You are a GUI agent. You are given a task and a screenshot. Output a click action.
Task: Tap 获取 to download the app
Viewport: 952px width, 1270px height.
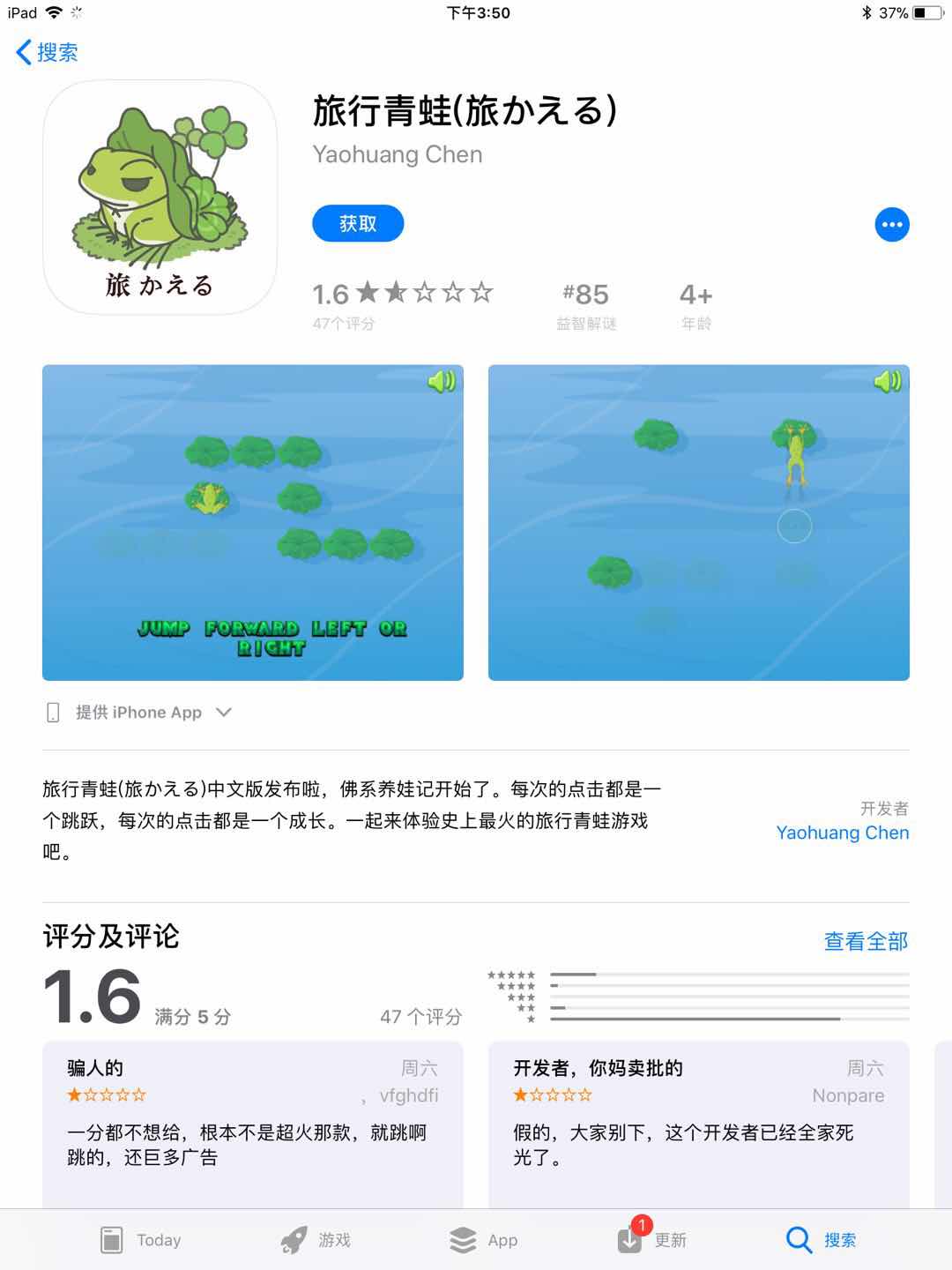[x=358, y=224]
